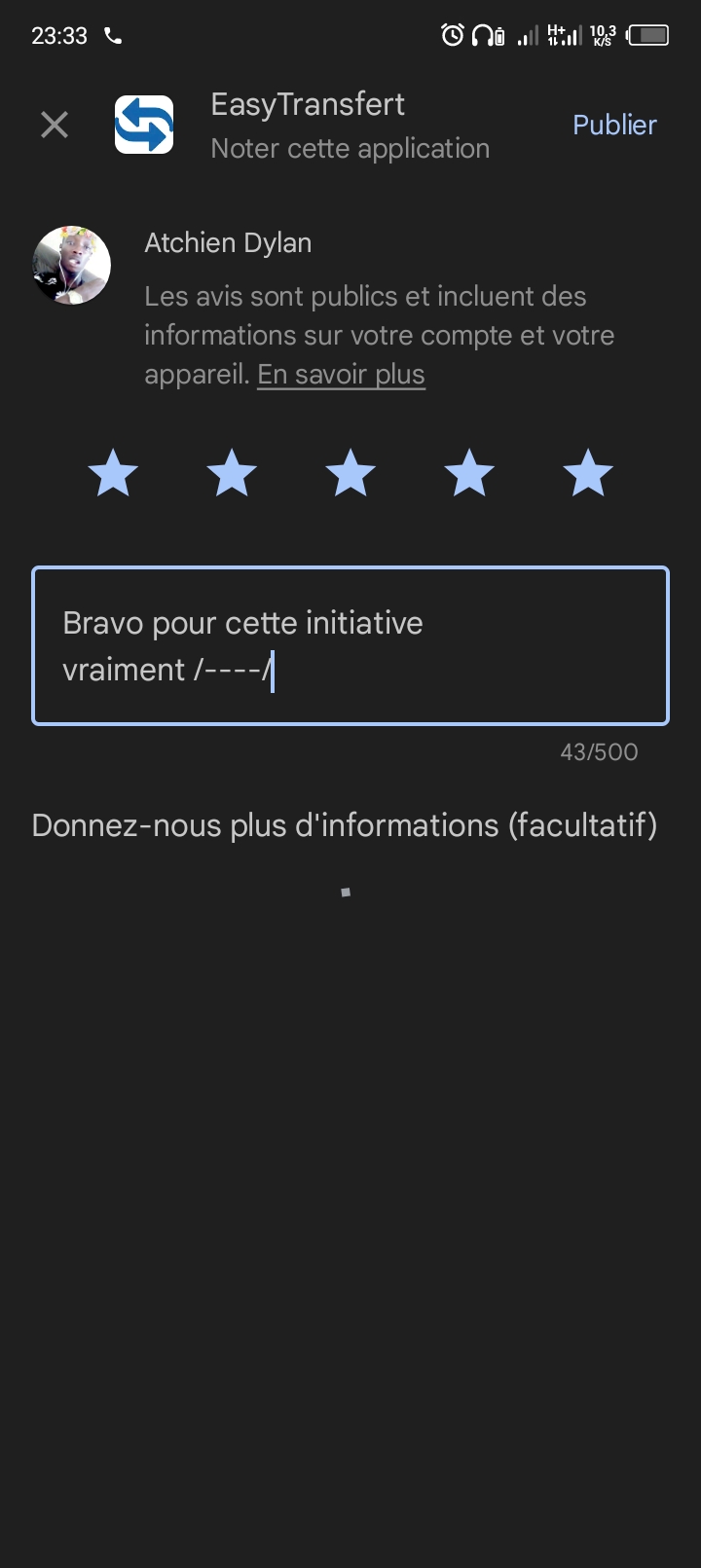Focus the review text field
The width and height of the screenshot is (701, 1568).
pos(350,645)
